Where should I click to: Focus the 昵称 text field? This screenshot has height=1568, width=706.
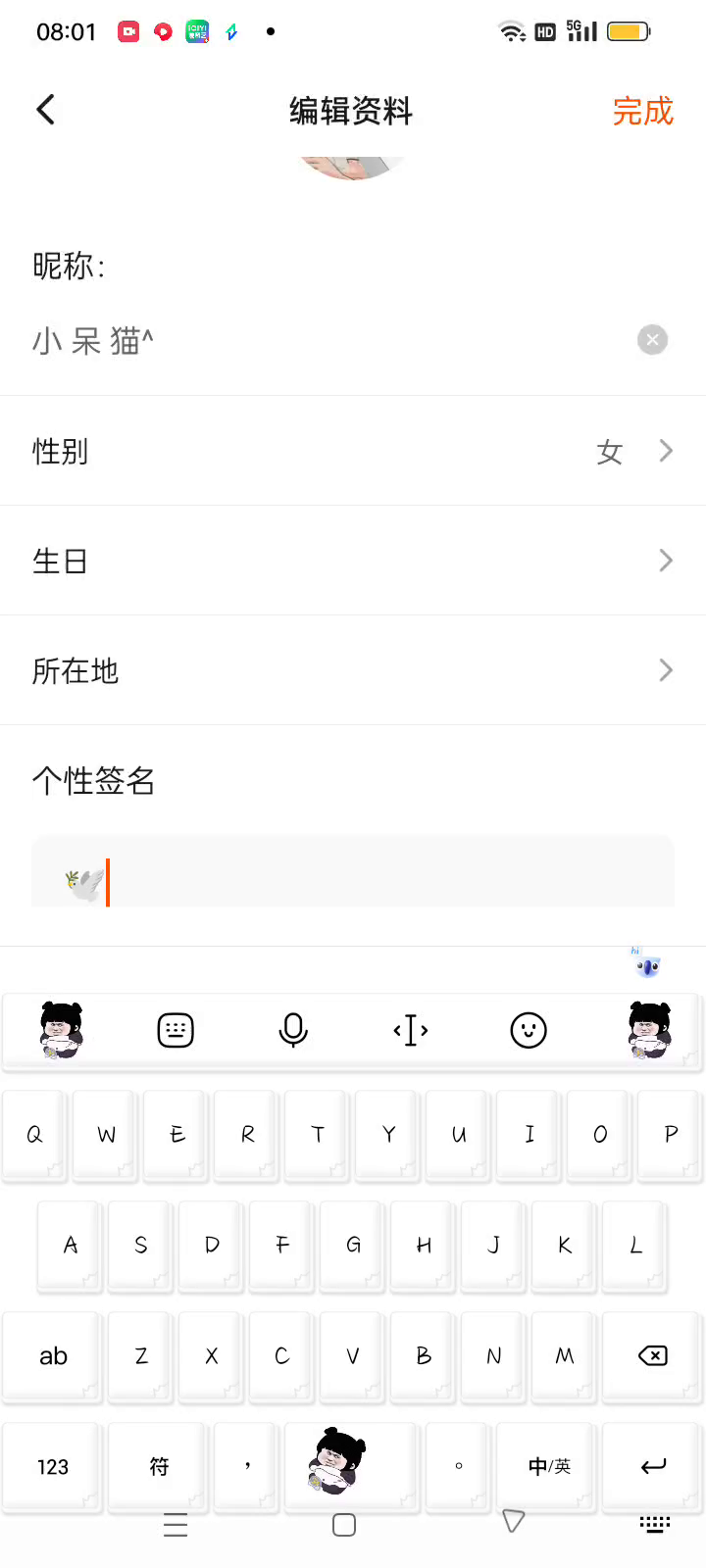324,341
